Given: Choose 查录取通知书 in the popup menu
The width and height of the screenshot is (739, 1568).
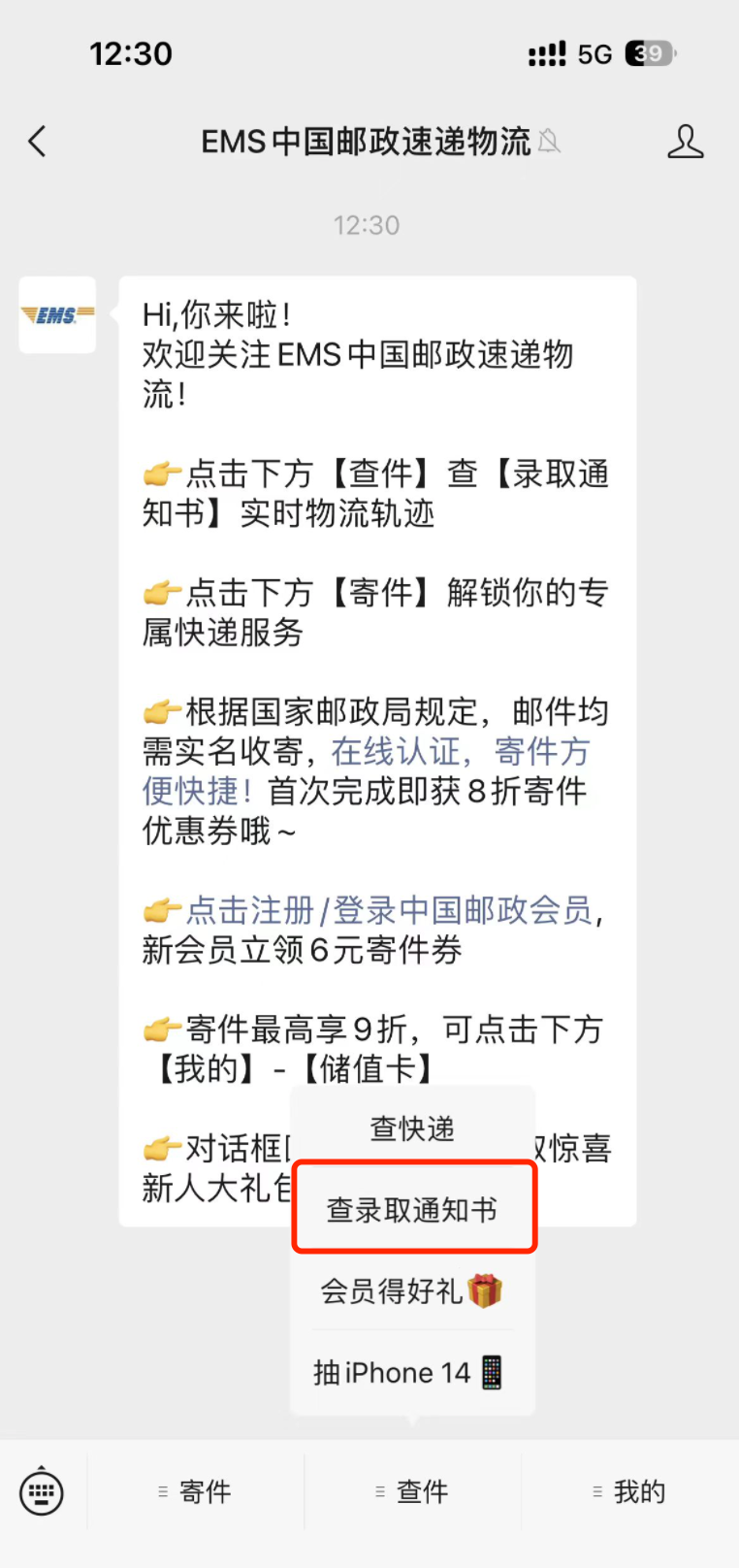Looking at the screenshot, I should (414, 1209).
